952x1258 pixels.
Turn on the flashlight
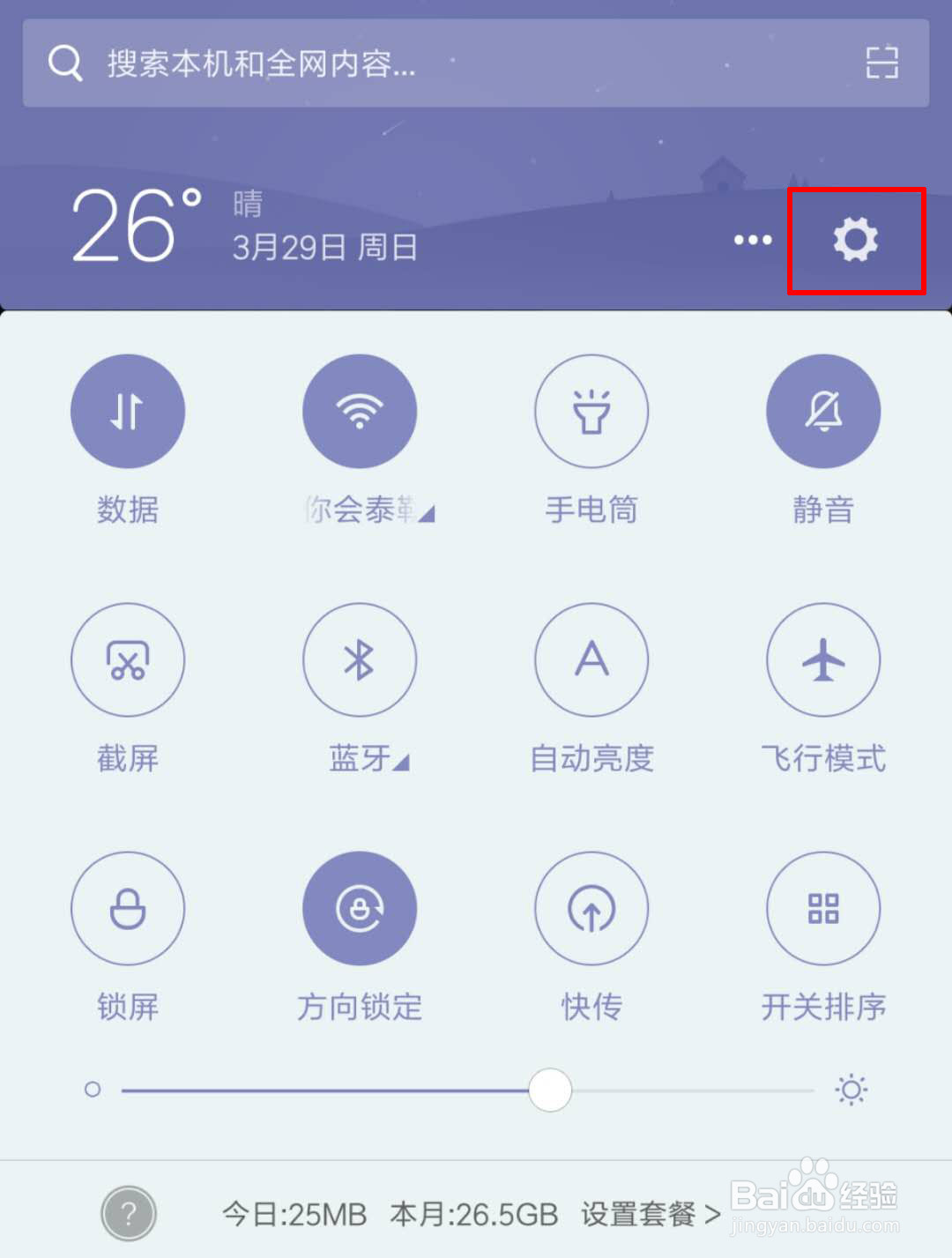coord(591,411)
